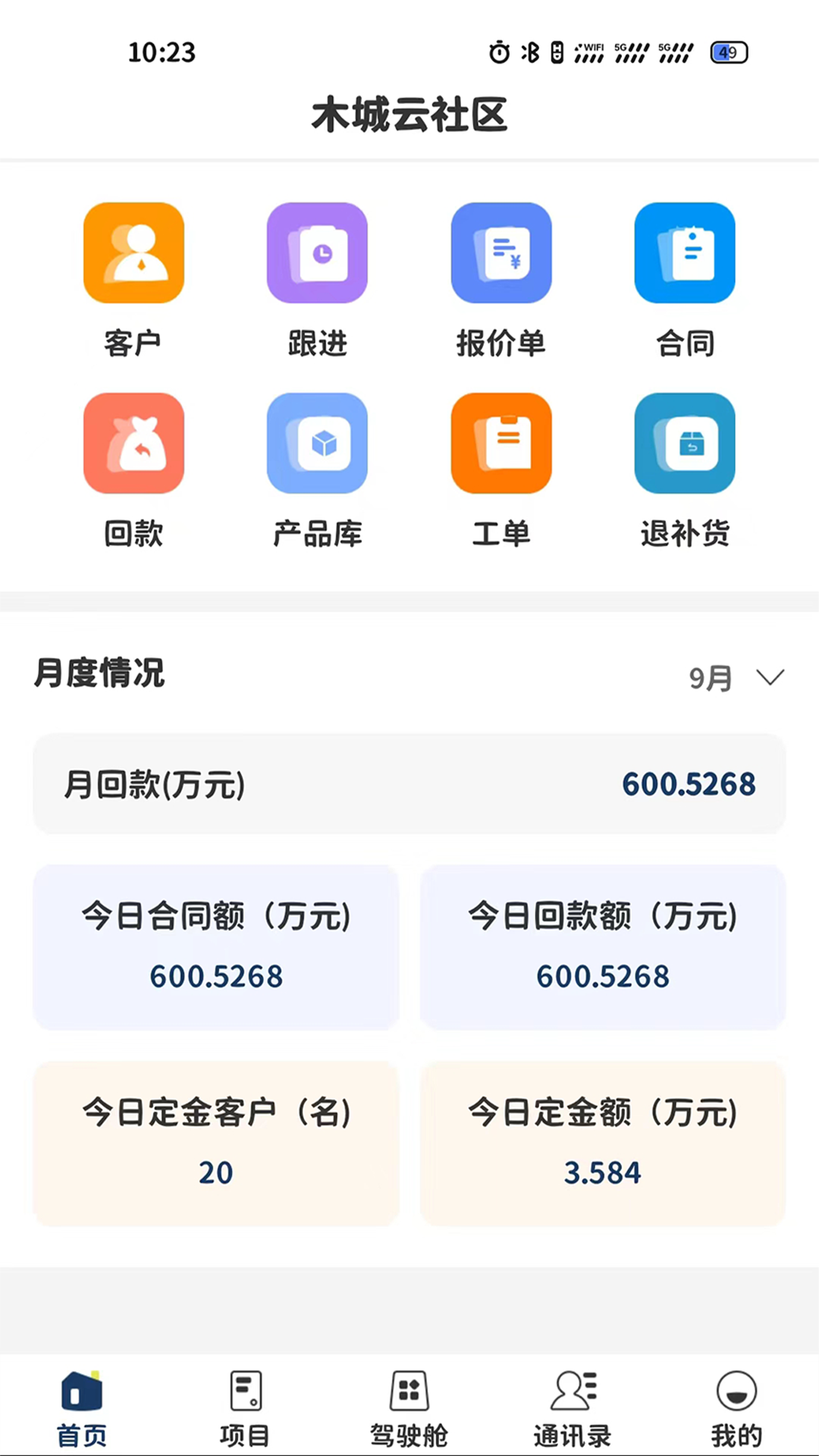Screen dimensions: 819x1456
Task: Go to the 我的 profile tab
Action: tap(736, 1407)
